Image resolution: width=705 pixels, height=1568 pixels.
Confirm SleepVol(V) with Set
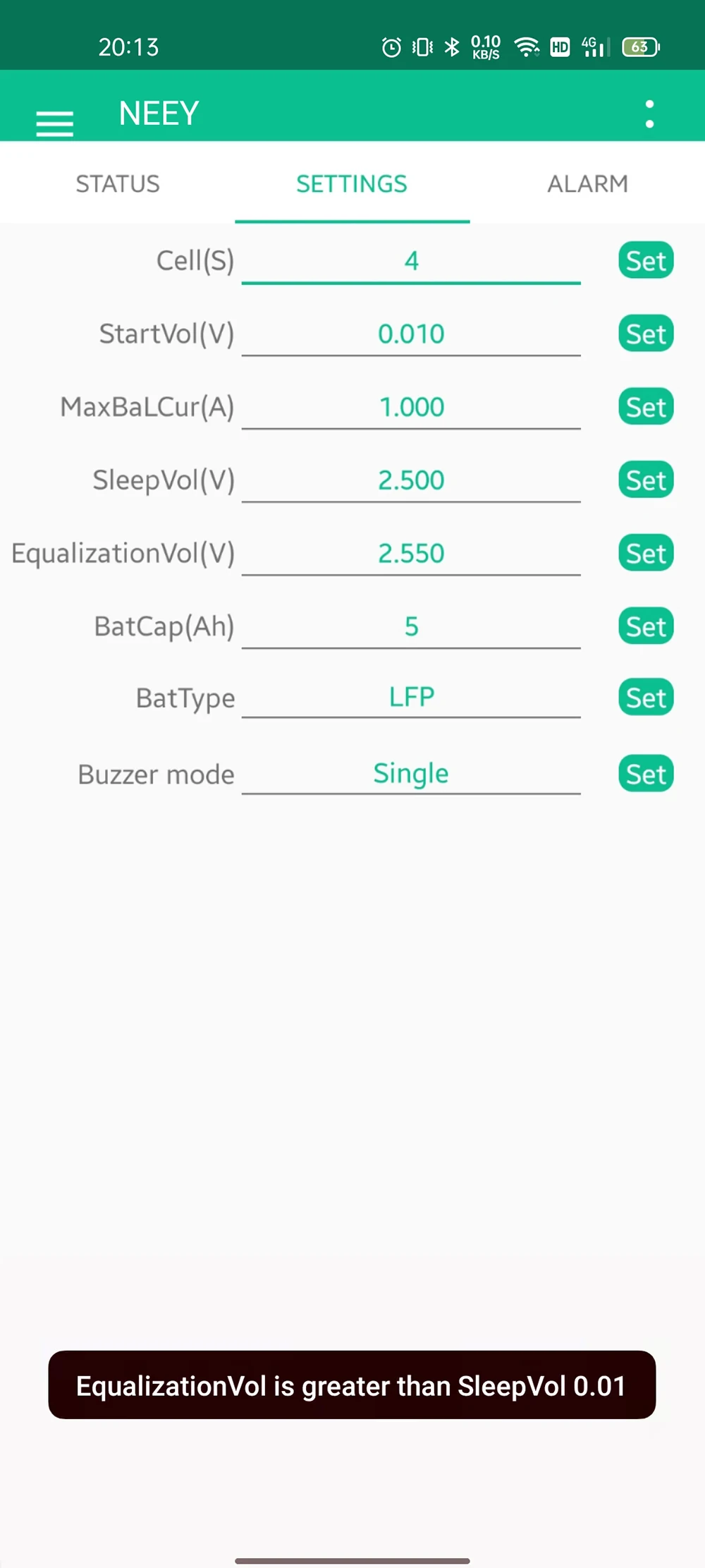(646, 480)
